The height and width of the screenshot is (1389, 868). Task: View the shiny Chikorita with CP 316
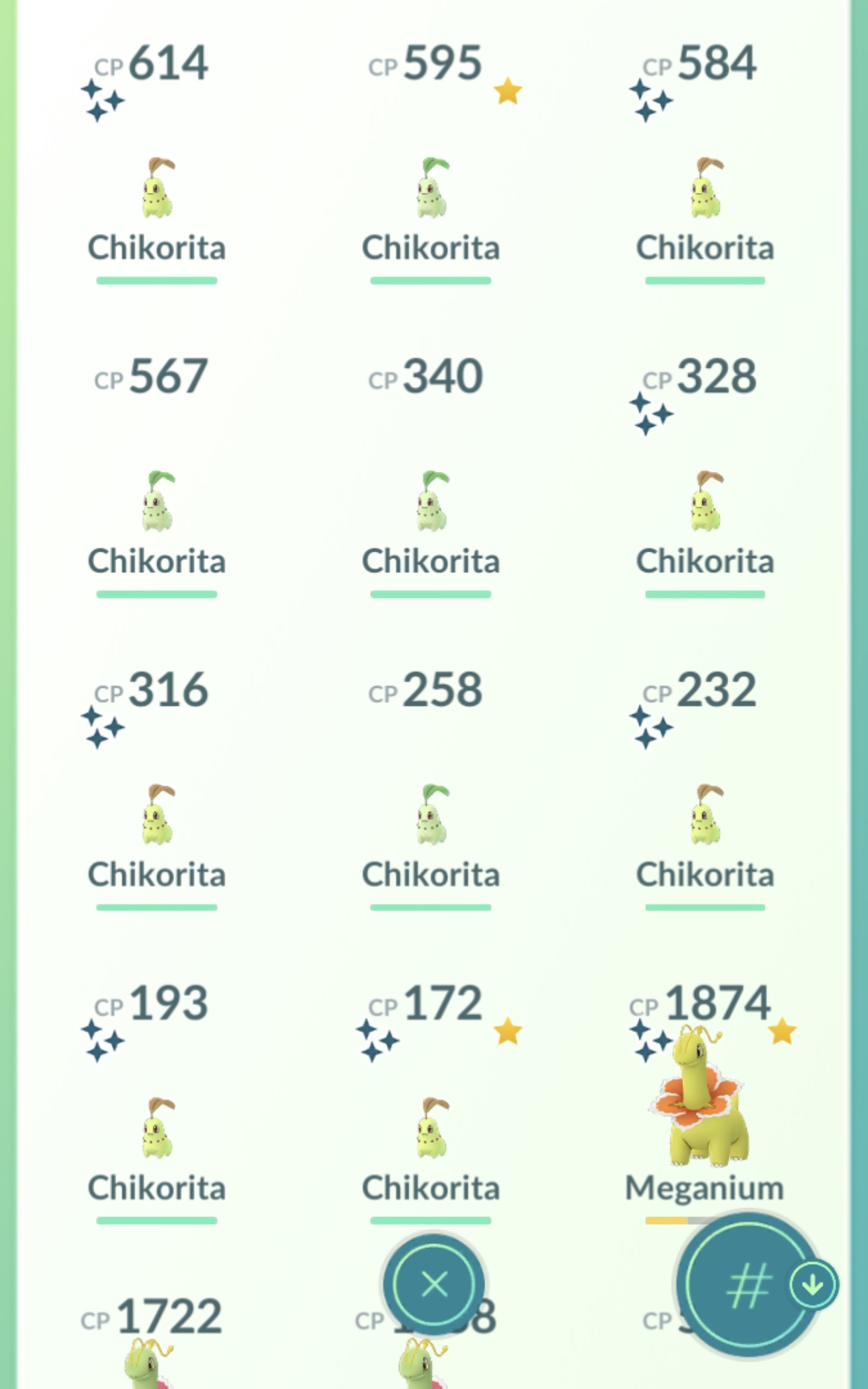click(157, 816)
